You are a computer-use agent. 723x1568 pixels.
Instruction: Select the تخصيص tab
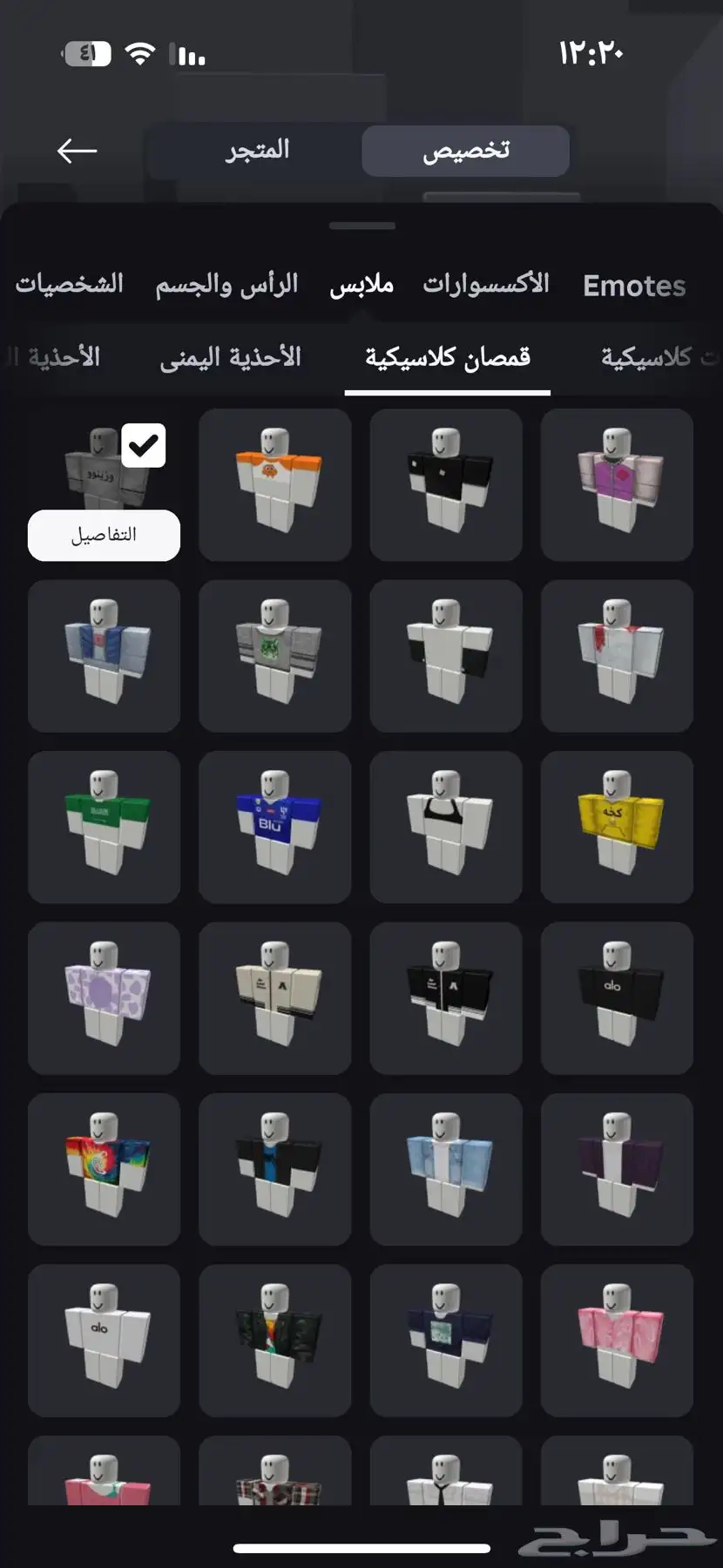click(x=465, y=151)
